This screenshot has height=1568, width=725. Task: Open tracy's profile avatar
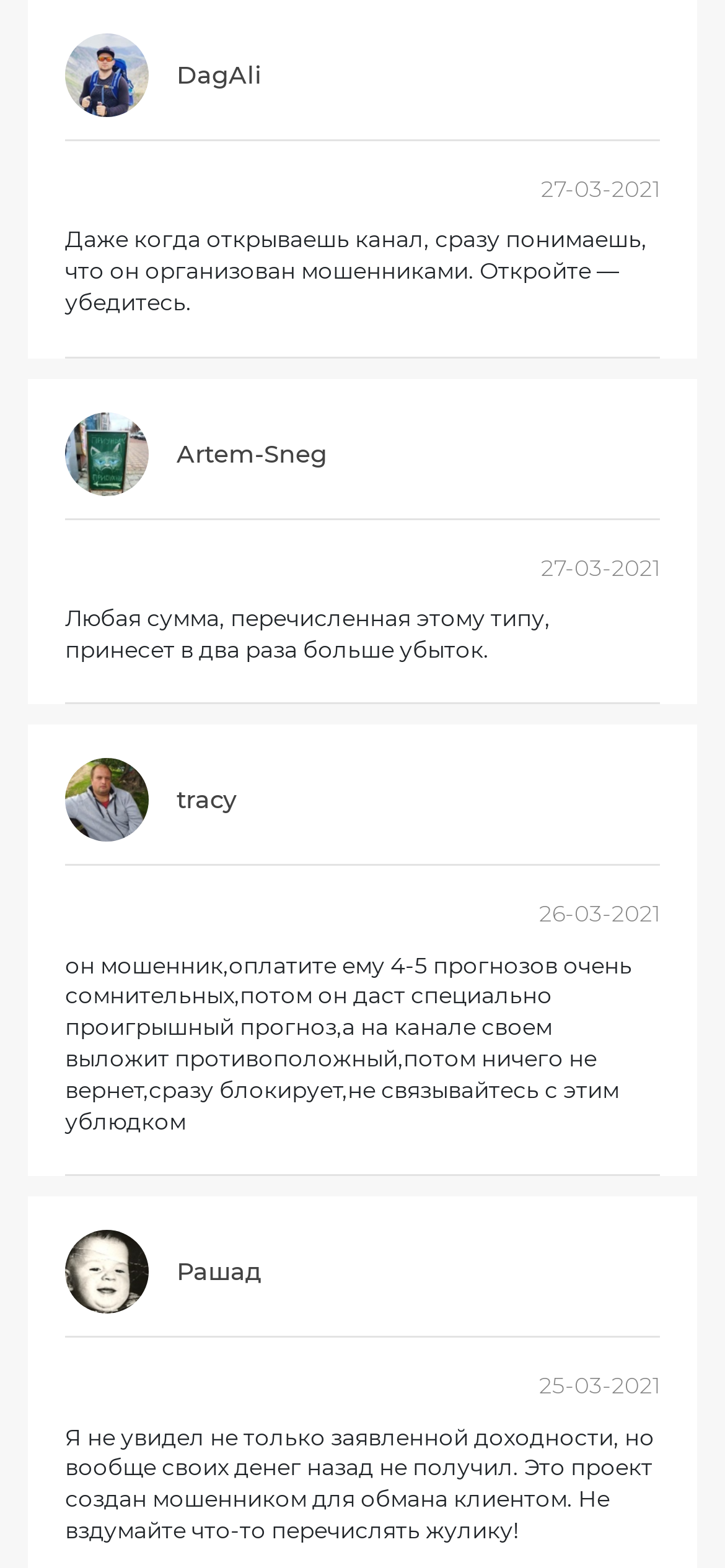[107, 799]
